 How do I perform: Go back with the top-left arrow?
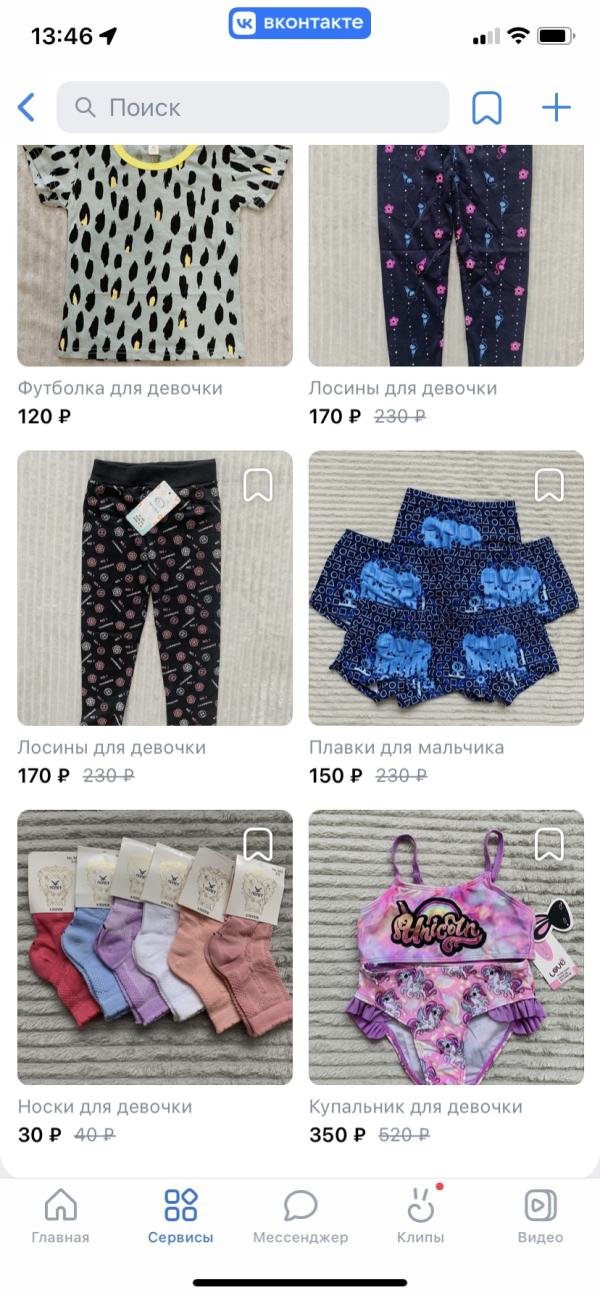[27, 108]
